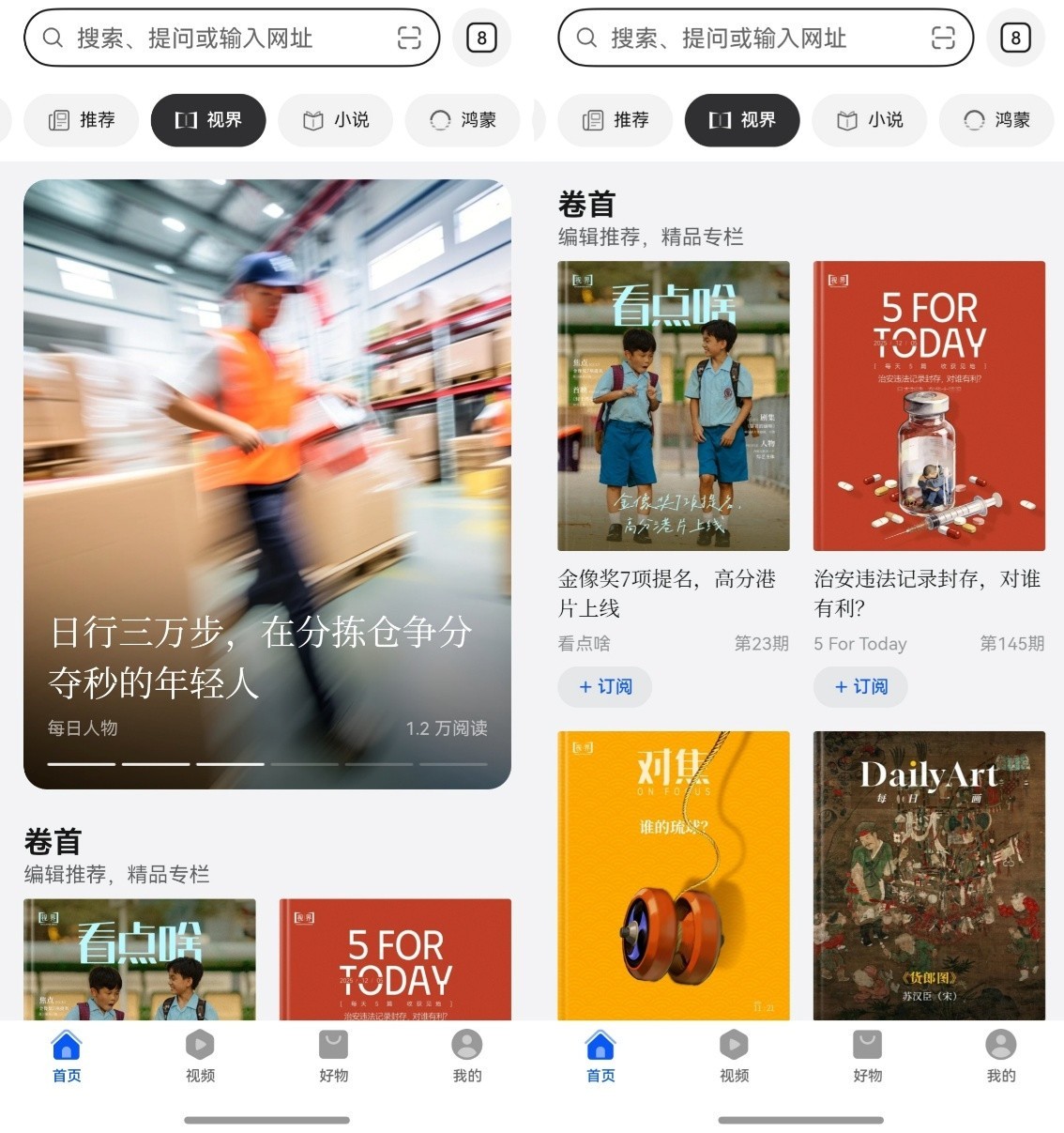
Task: Switch to the 推荐 tab on the left screen
Action: pyautogui.click(x=83, y=120)
